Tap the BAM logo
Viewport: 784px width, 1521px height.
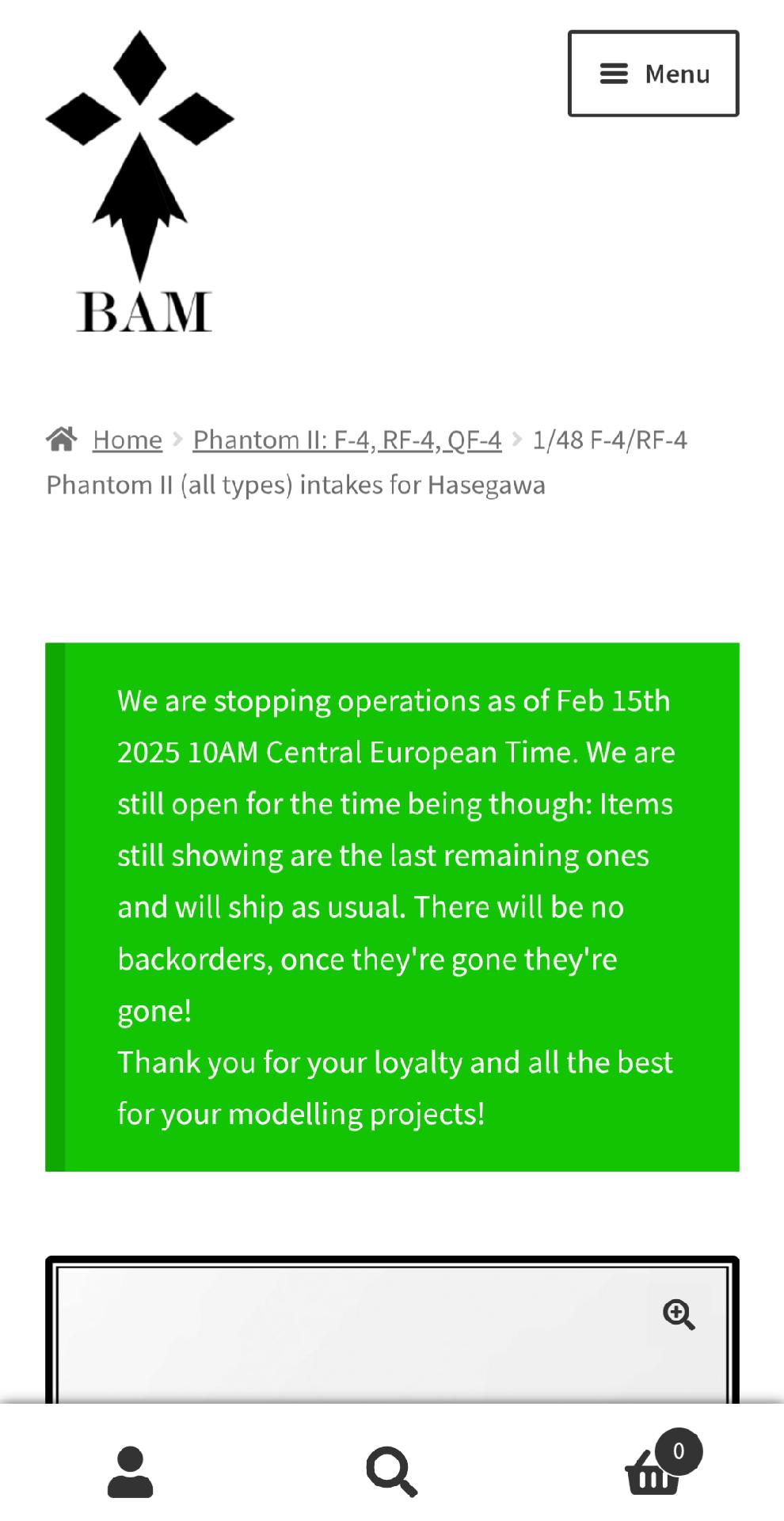pyautogui.click(x=140, y=181)
